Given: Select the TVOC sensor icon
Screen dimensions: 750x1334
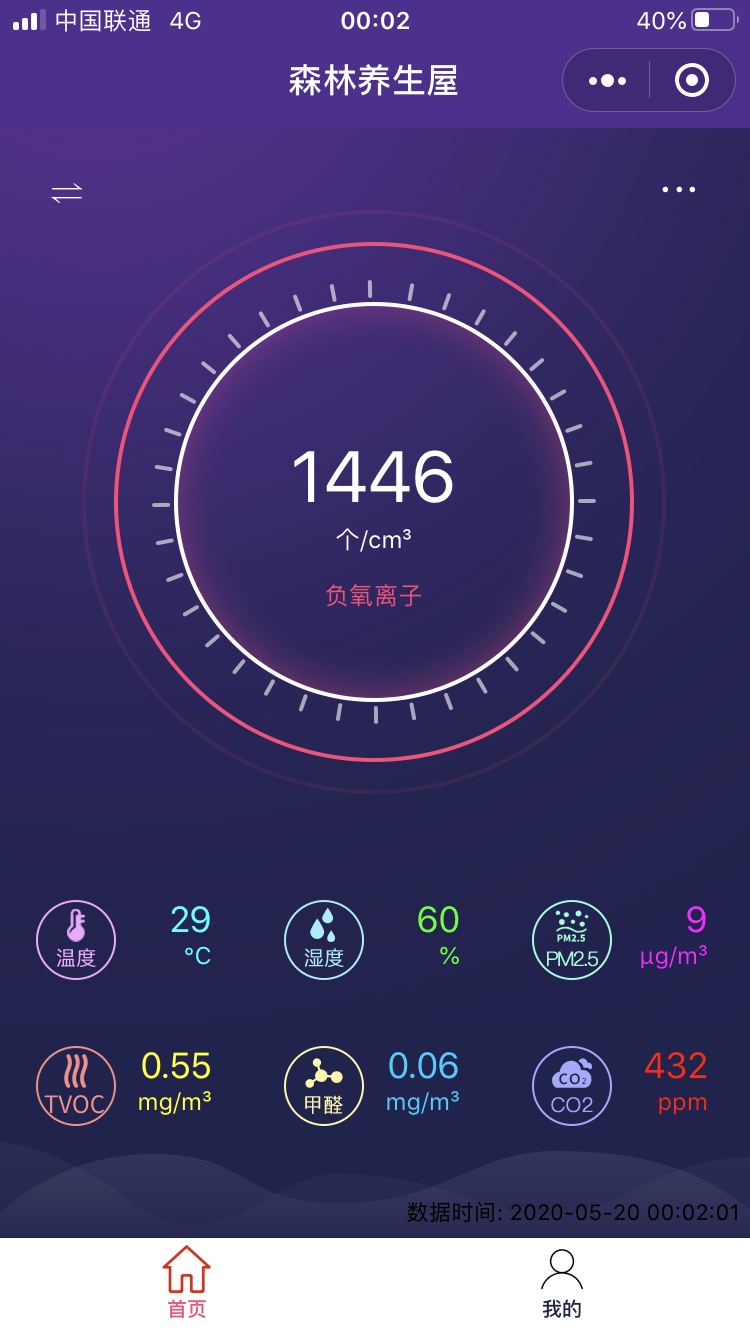Looking at the screenshot, I should [x=76, y=1086].
